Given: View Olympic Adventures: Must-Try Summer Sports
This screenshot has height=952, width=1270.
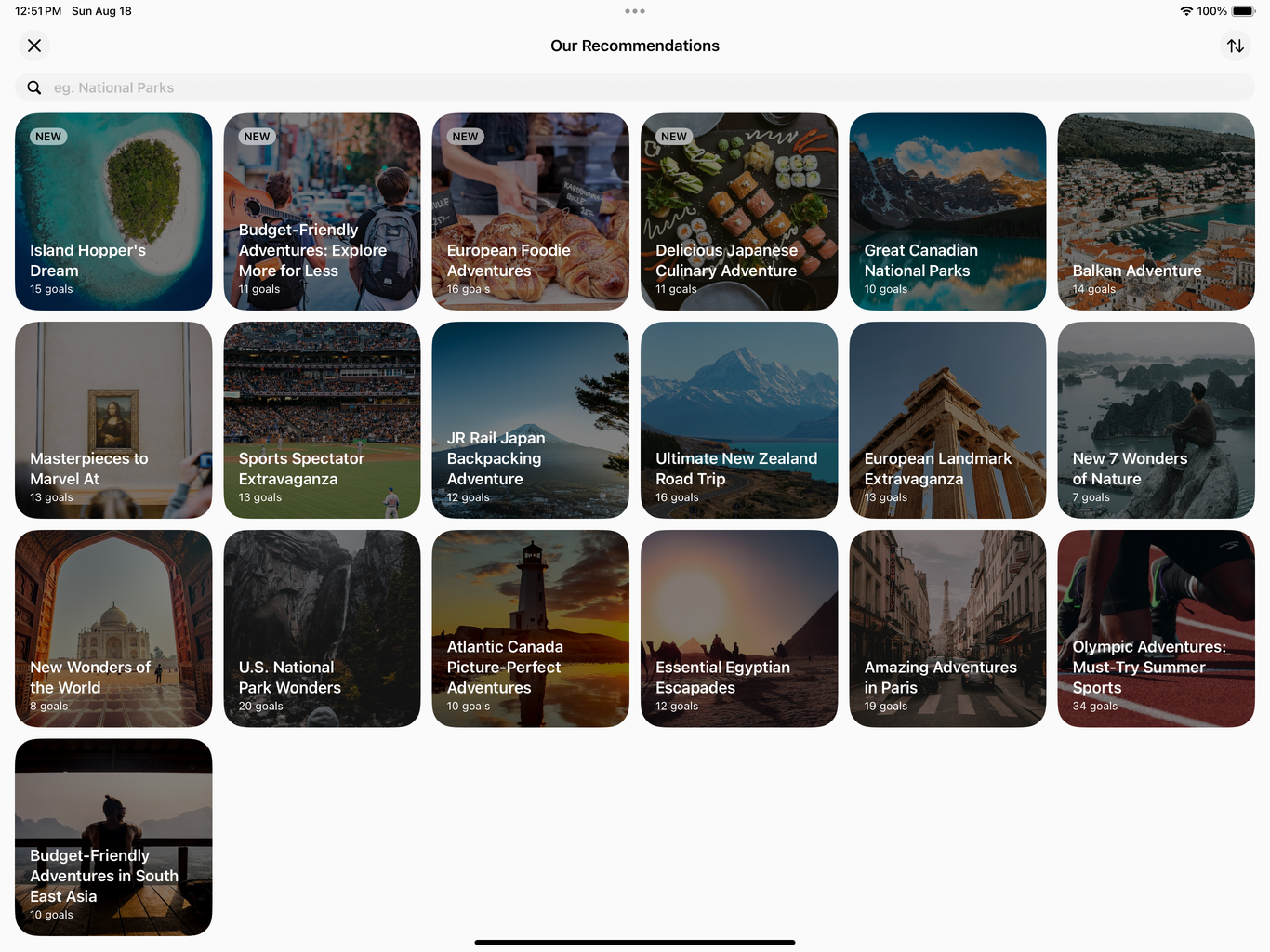Looking at the screenshot, I should 1156,628.
